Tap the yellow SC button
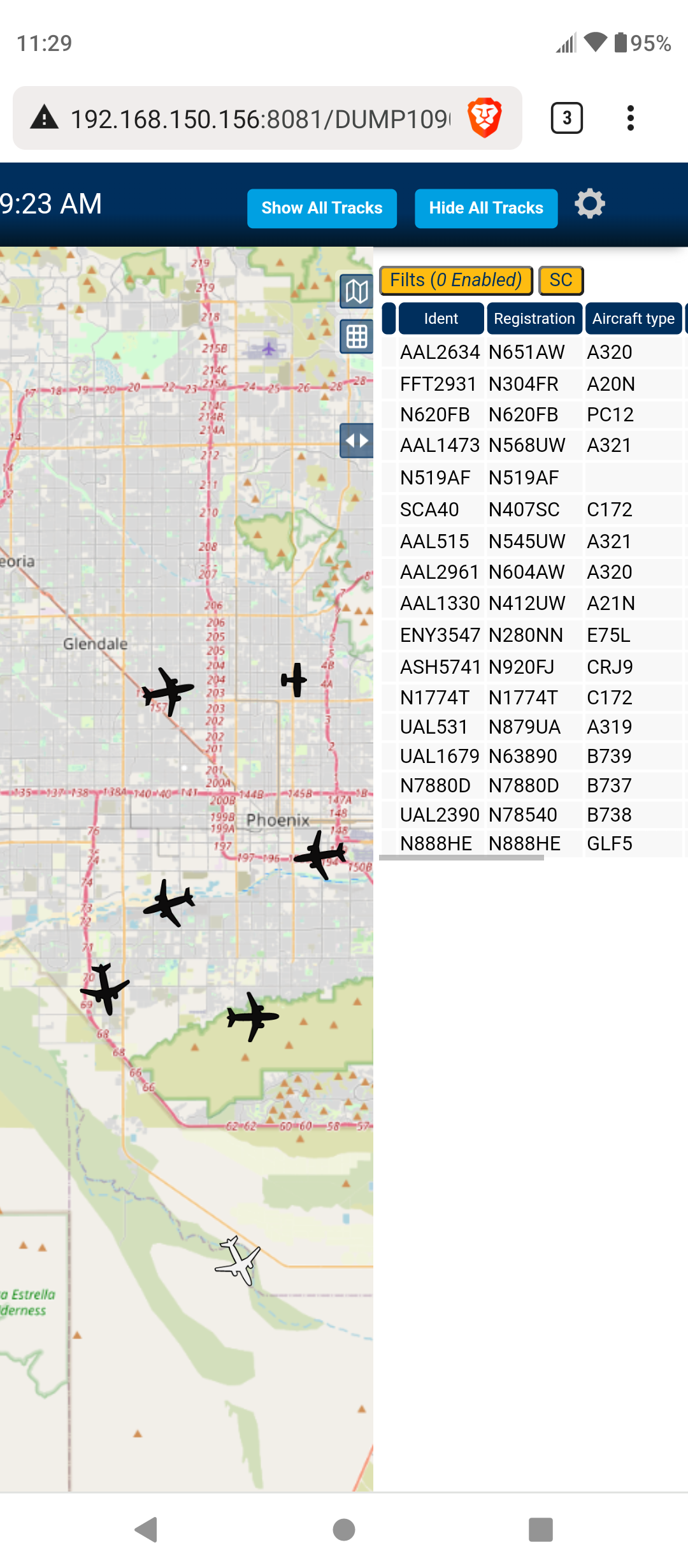 click(561, 280)
